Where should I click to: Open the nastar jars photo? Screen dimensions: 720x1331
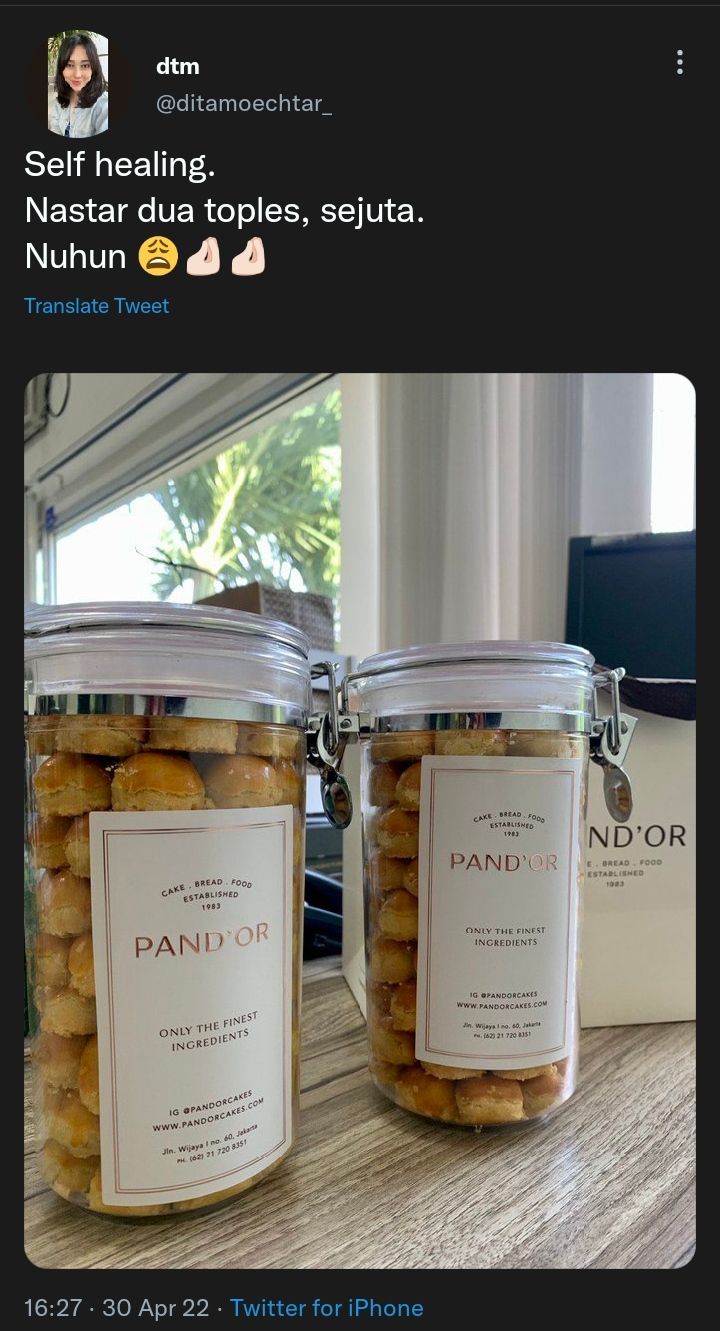pos(360,820)
